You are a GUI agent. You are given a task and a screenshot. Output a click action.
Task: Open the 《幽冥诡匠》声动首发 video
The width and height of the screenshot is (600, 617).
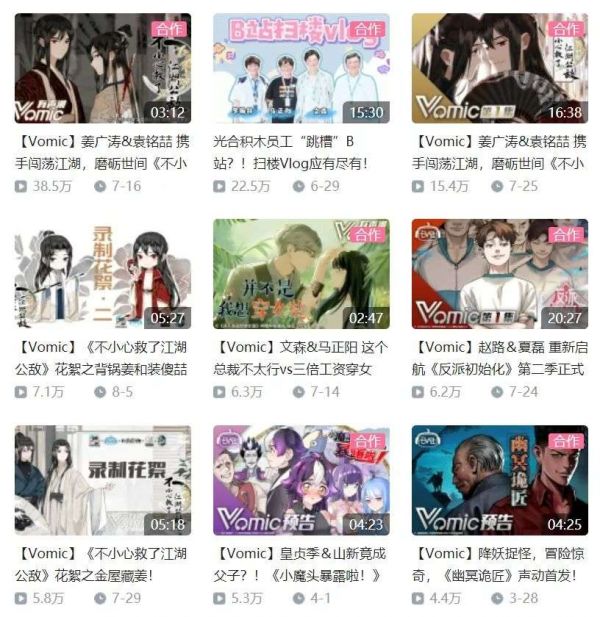pyautogui.click(x=499, y=480)
